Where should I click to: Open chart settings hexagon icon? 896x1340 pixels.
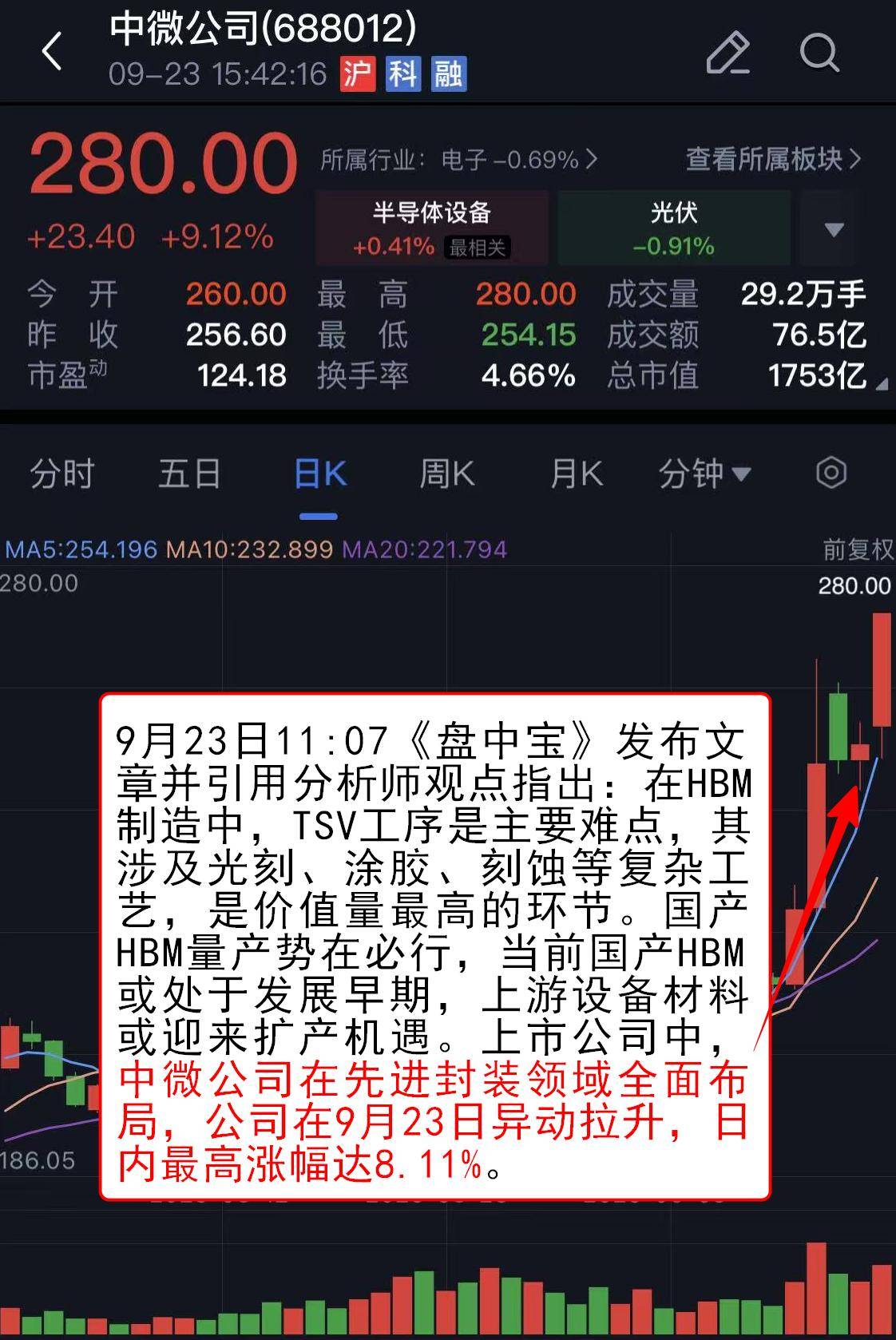coord(831,473)
